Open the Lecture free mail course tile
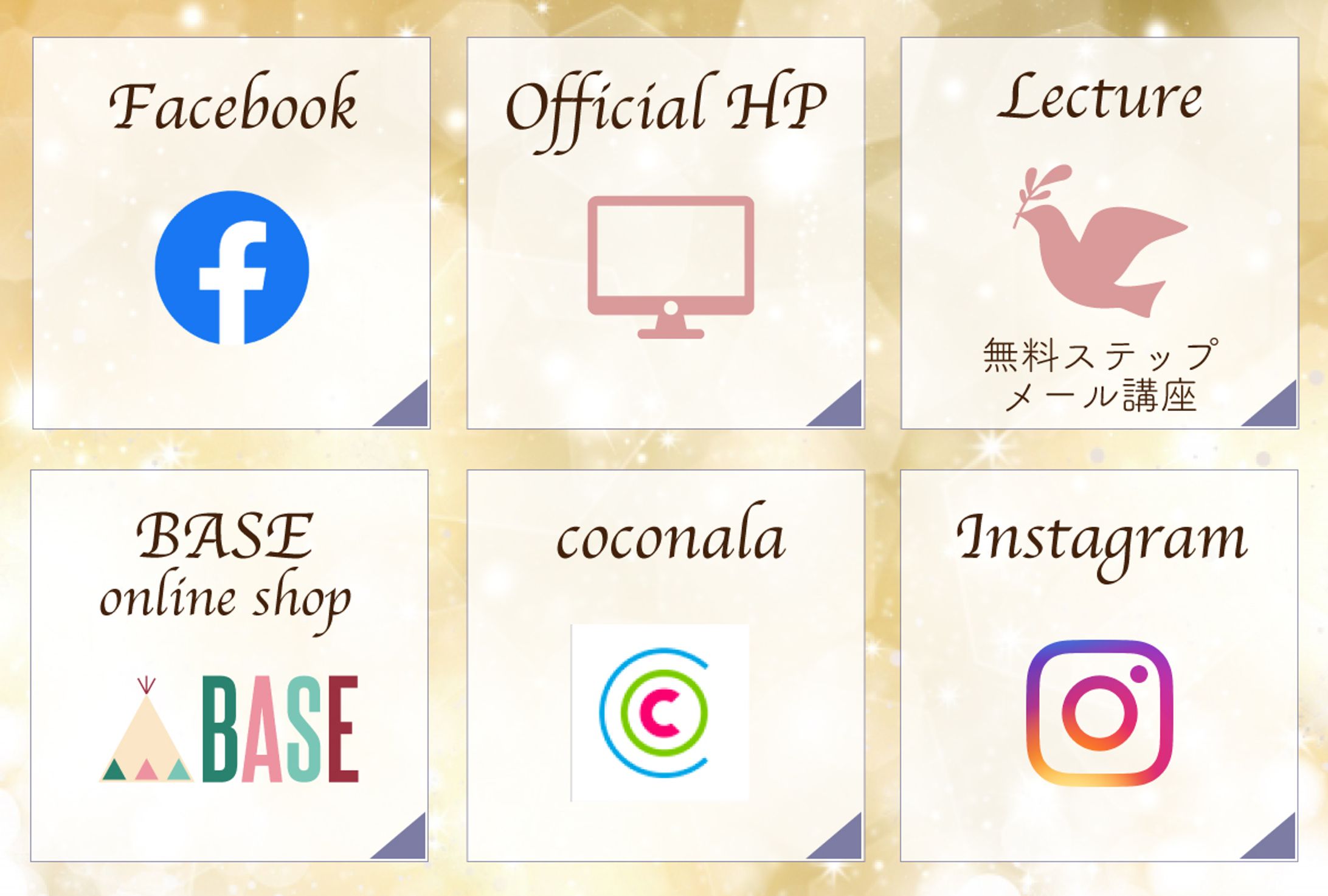Screen dimensions: 1328x896 tap(1099, 233)
